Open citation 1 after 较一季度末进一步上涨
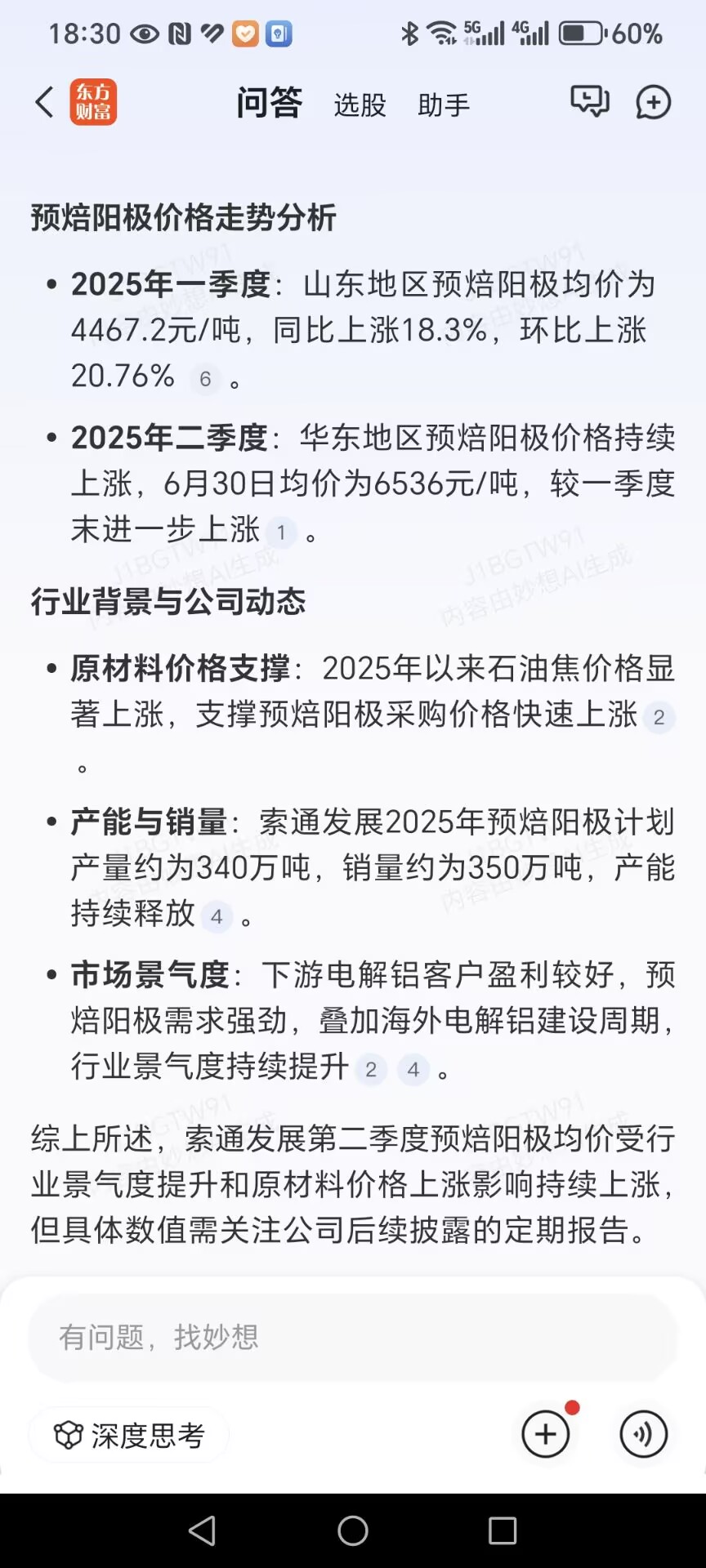706x1568 pixels. [x=281, y=532]
